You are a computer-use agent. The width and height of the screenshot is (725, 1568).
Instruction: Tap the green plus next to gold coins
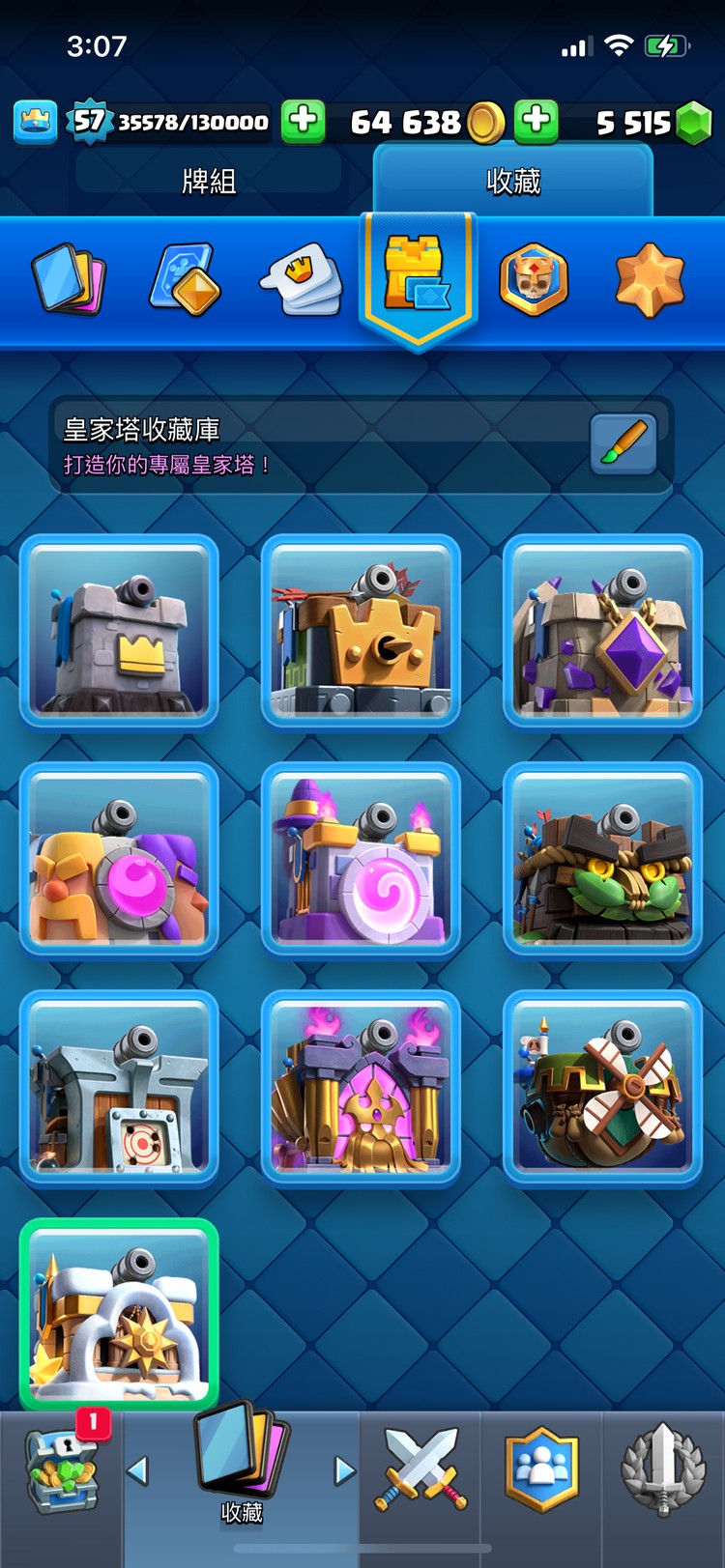tap(536, 122)
